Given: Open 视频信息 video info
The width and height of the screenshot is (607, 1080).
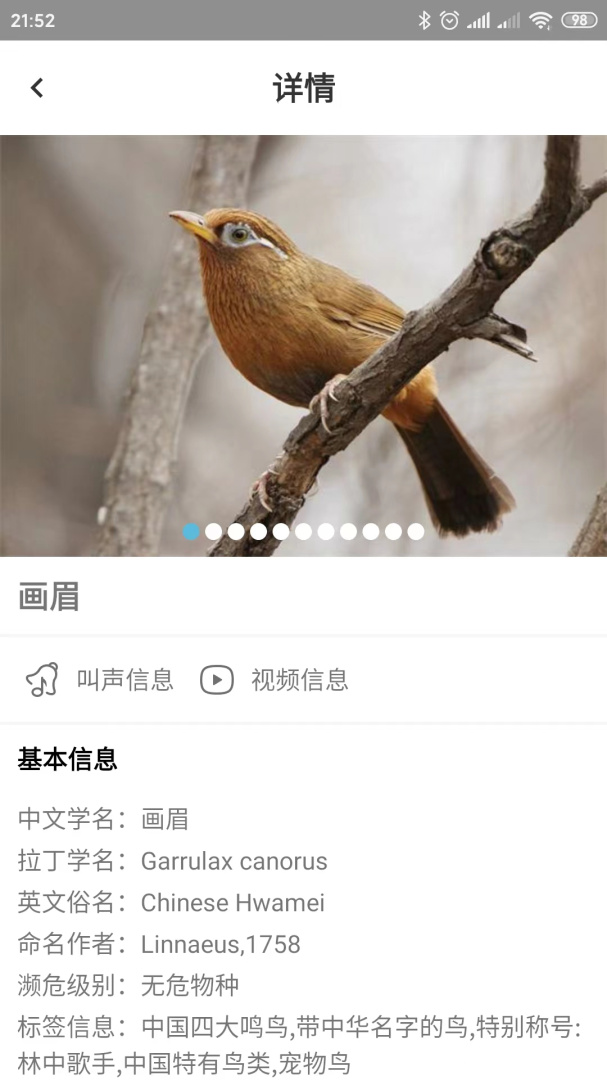Looking at the screenshot, I should pyautogui.click(x=275, y=680).
